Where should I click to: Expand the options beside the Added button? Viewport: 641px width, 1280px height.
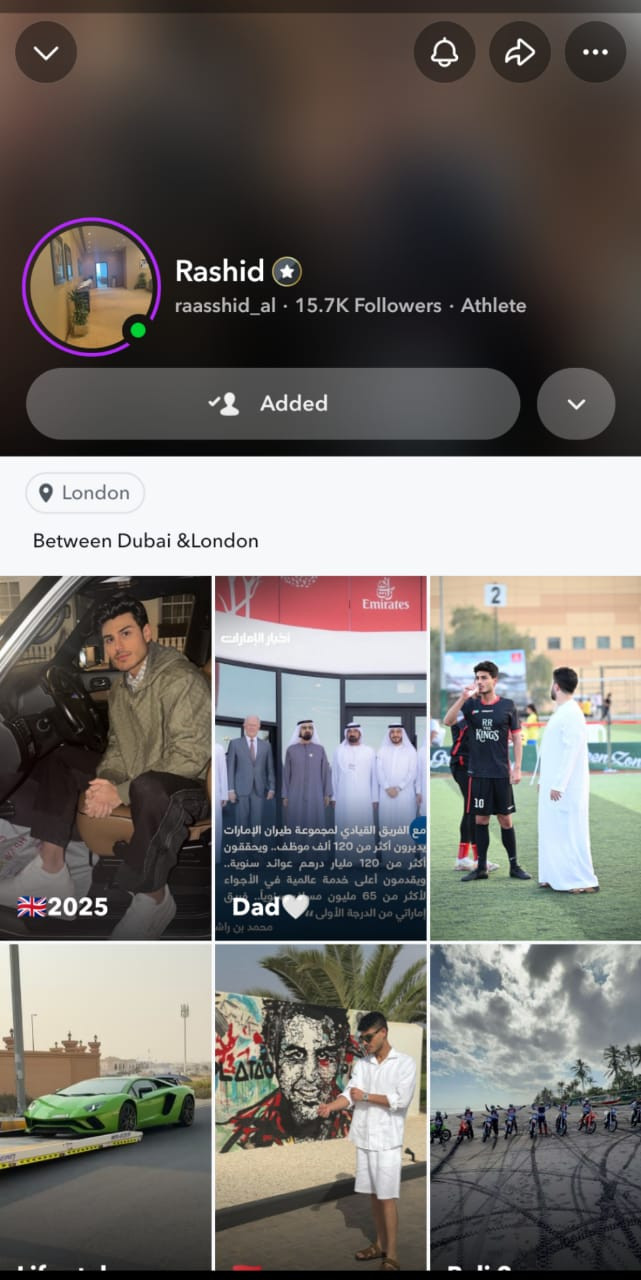(576, 404)
